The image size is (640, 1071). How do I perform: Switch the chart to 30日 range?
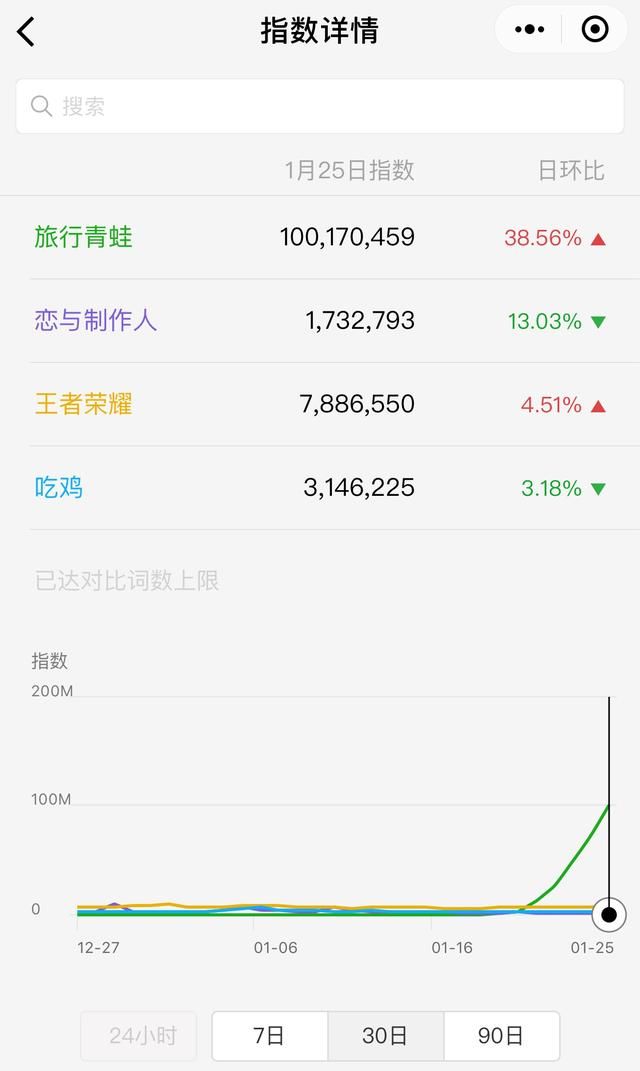pos(385,1035)
